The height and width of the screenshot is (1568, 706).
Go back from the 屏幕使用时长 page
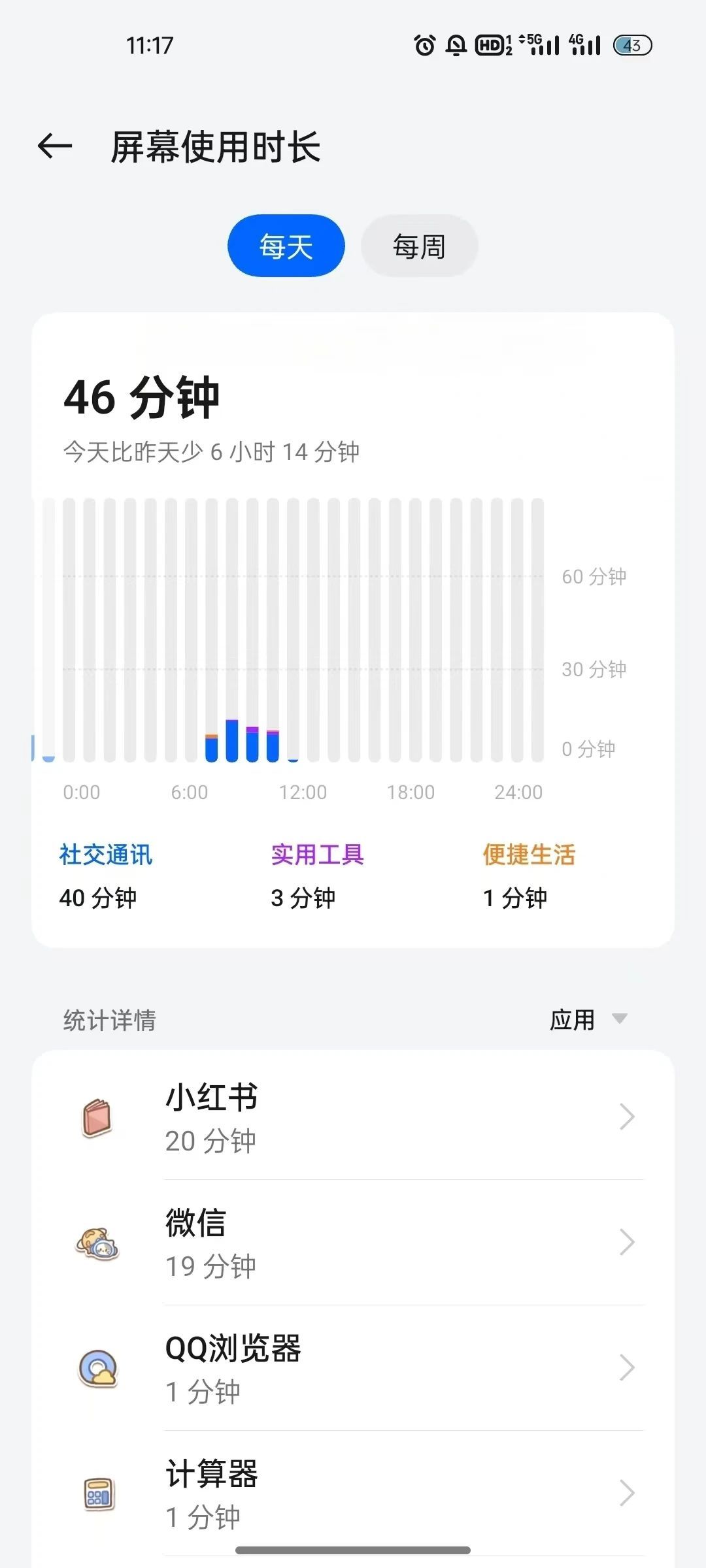[x=55, y=146]
